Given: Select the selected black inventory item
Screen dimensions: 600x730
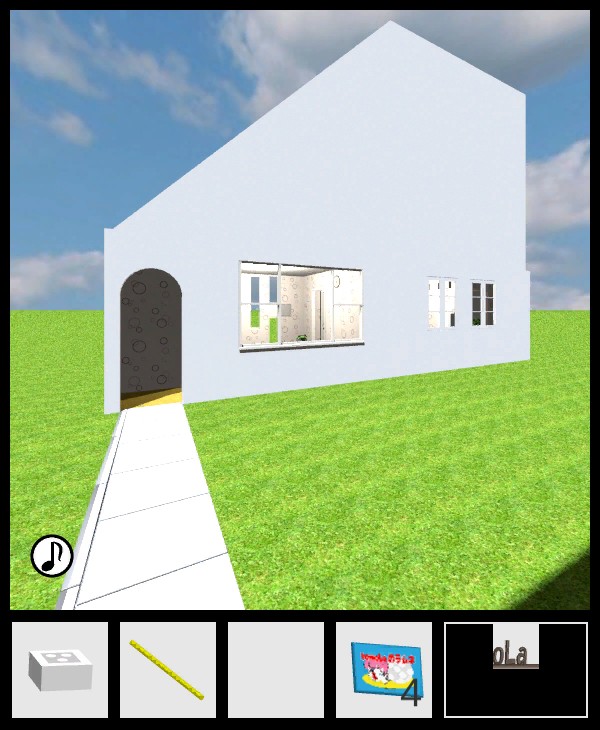Looking at the screenshot, I should (516, 670).
